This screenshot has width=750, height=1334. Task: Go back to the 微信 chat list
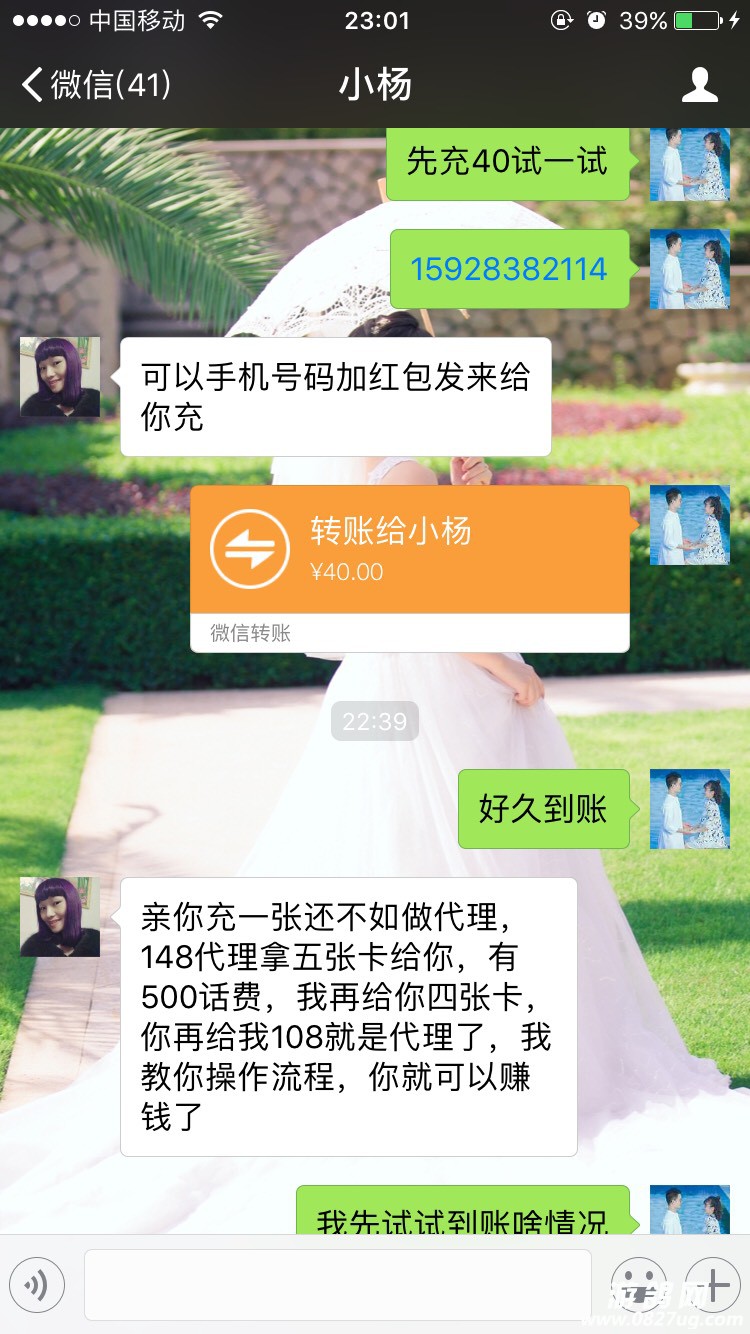tap(95, 84)
